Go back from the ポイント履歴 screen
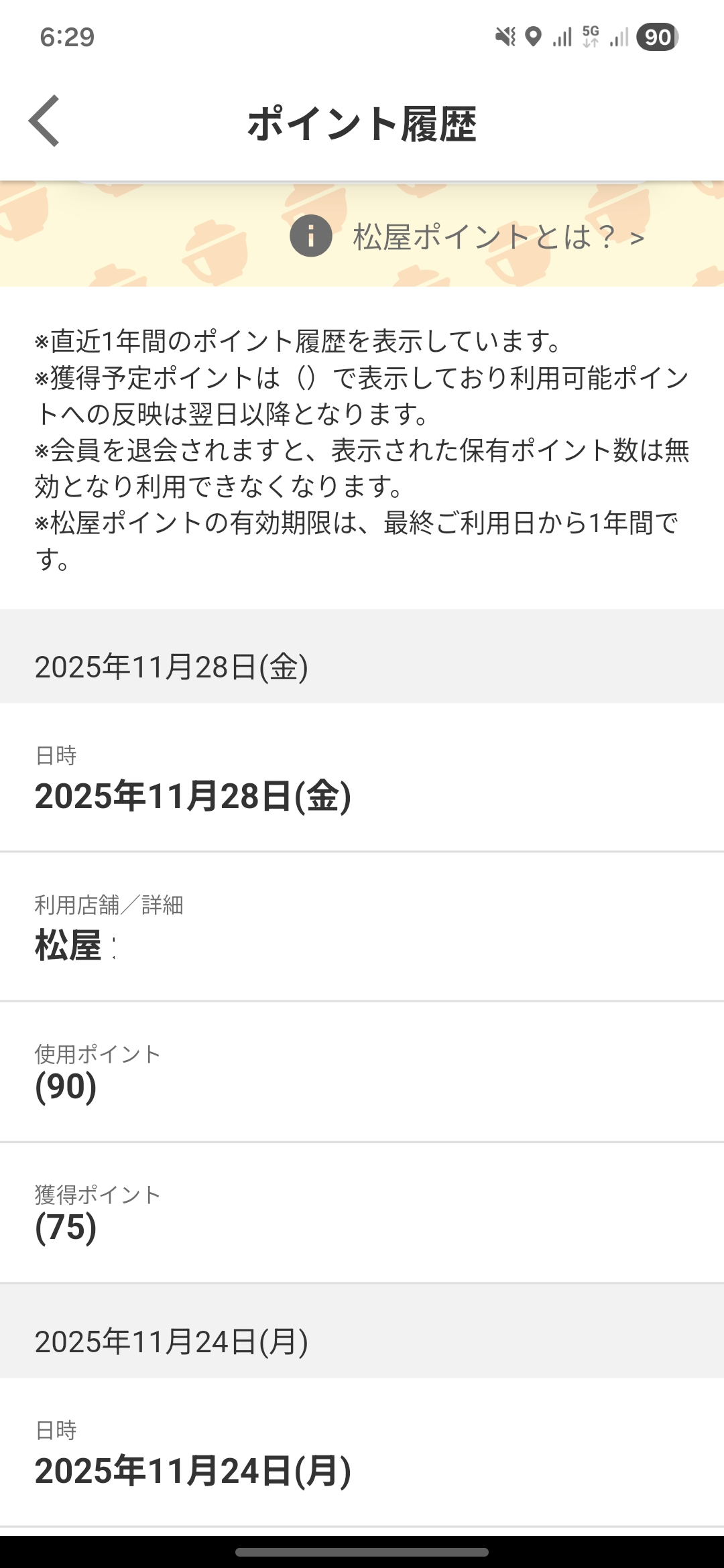Screen dimensions: 724x1568 (44, 121)
